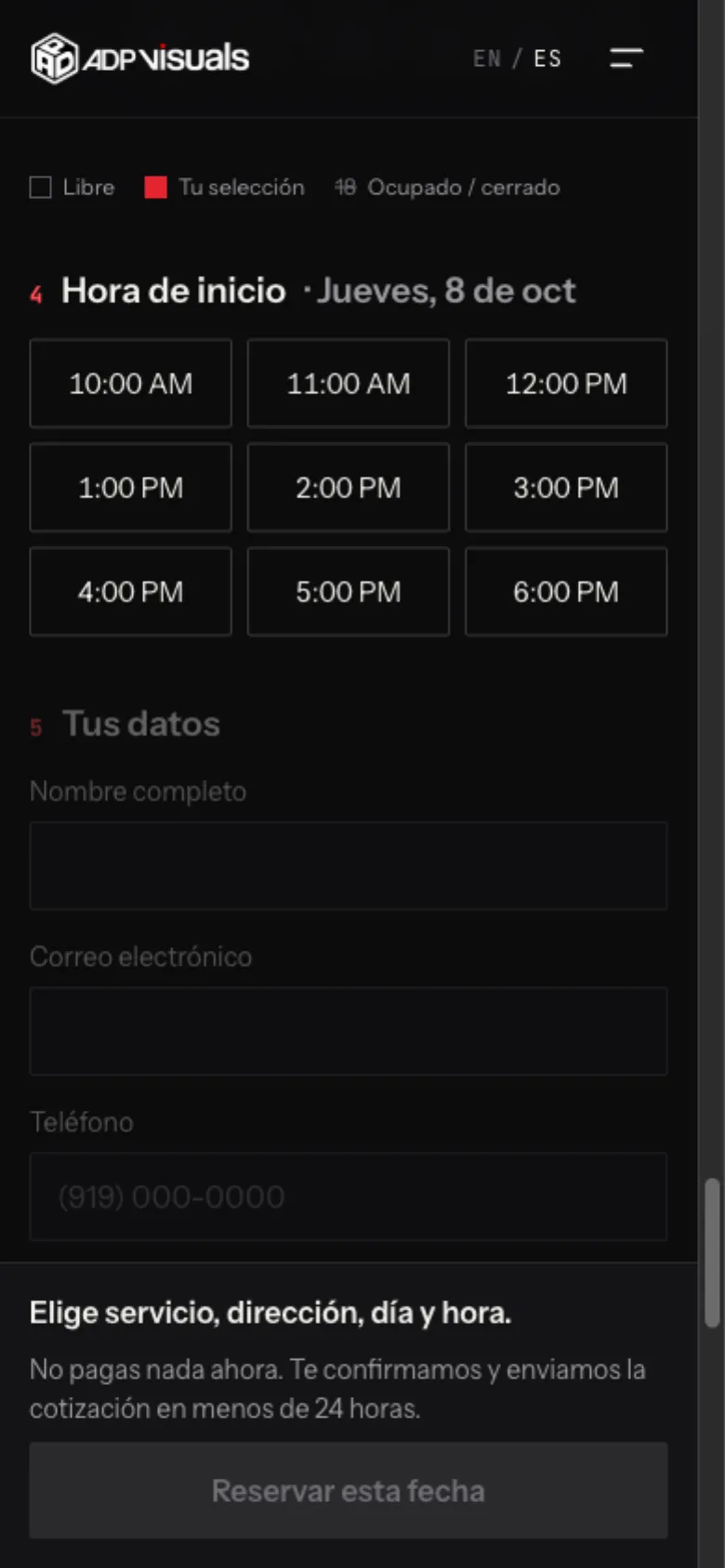Open the ADP Visuals home logo
725x1568 pixels.
(140, 59)
